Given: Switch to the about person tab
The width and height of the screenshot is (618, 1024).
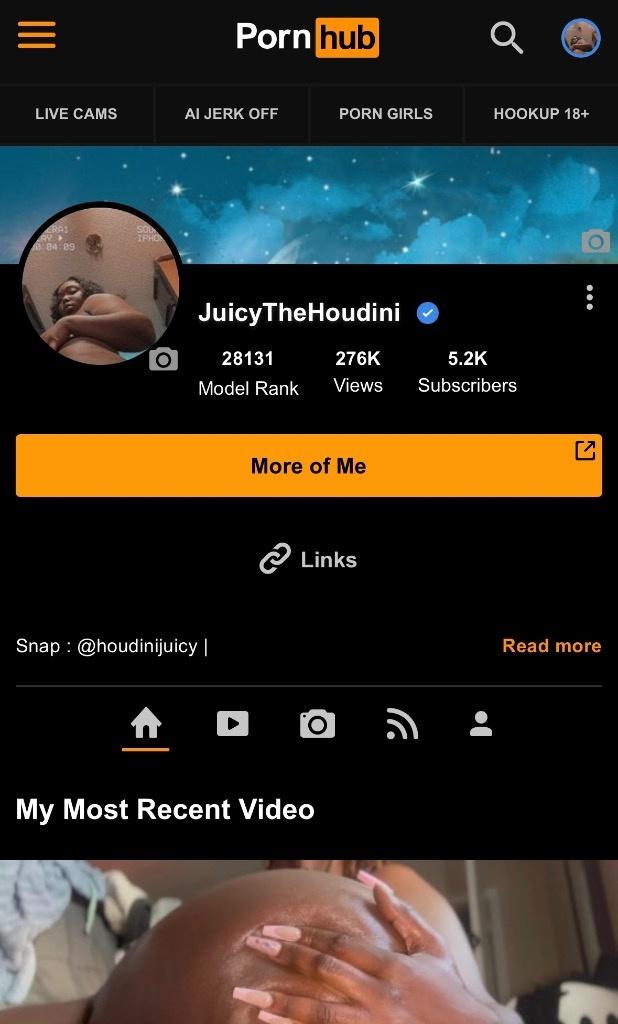Looking at the screenshot, I should pos(481,723).
